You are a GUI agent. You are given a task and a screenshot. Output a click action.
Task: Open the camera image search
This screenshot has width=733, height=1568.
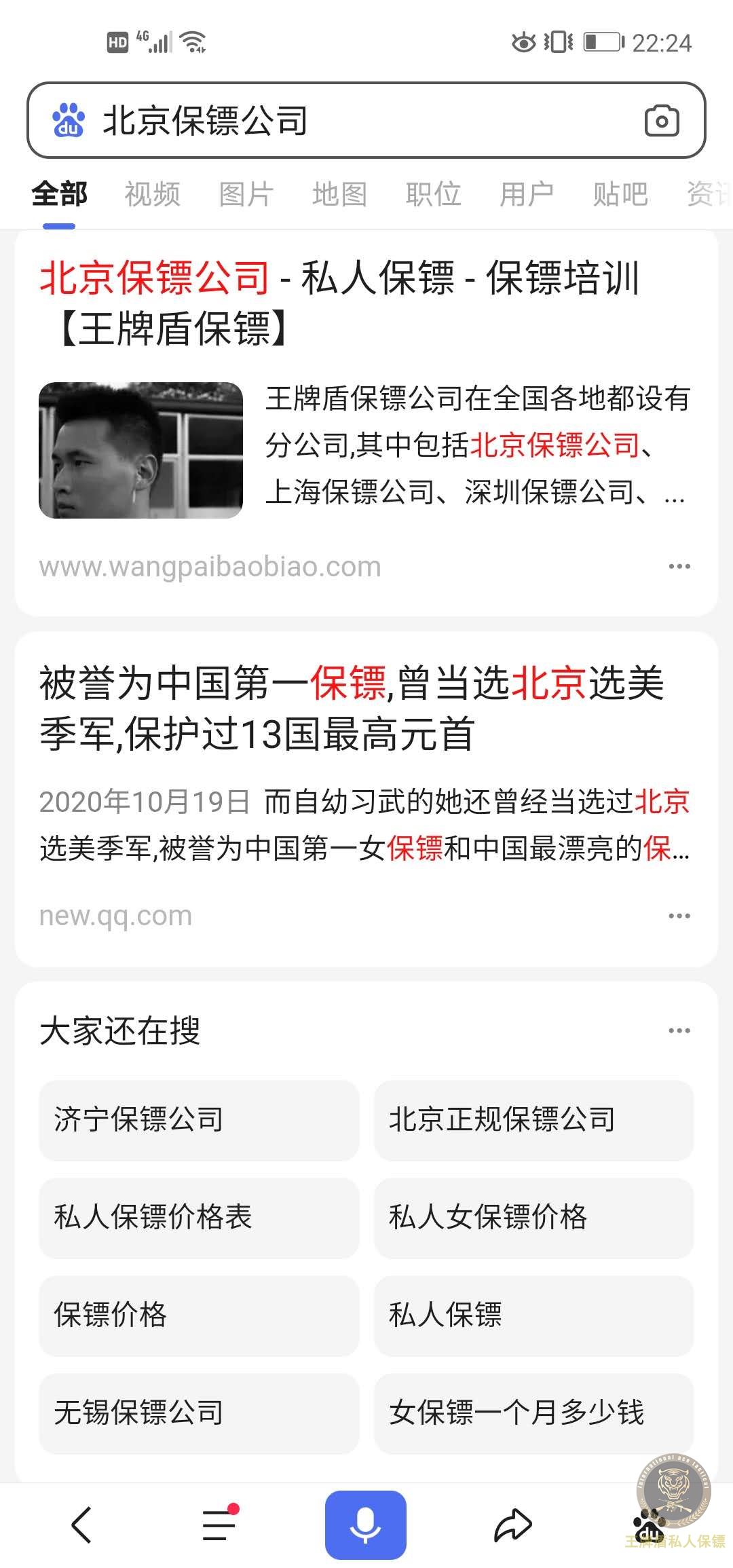[x=662, y=121]
